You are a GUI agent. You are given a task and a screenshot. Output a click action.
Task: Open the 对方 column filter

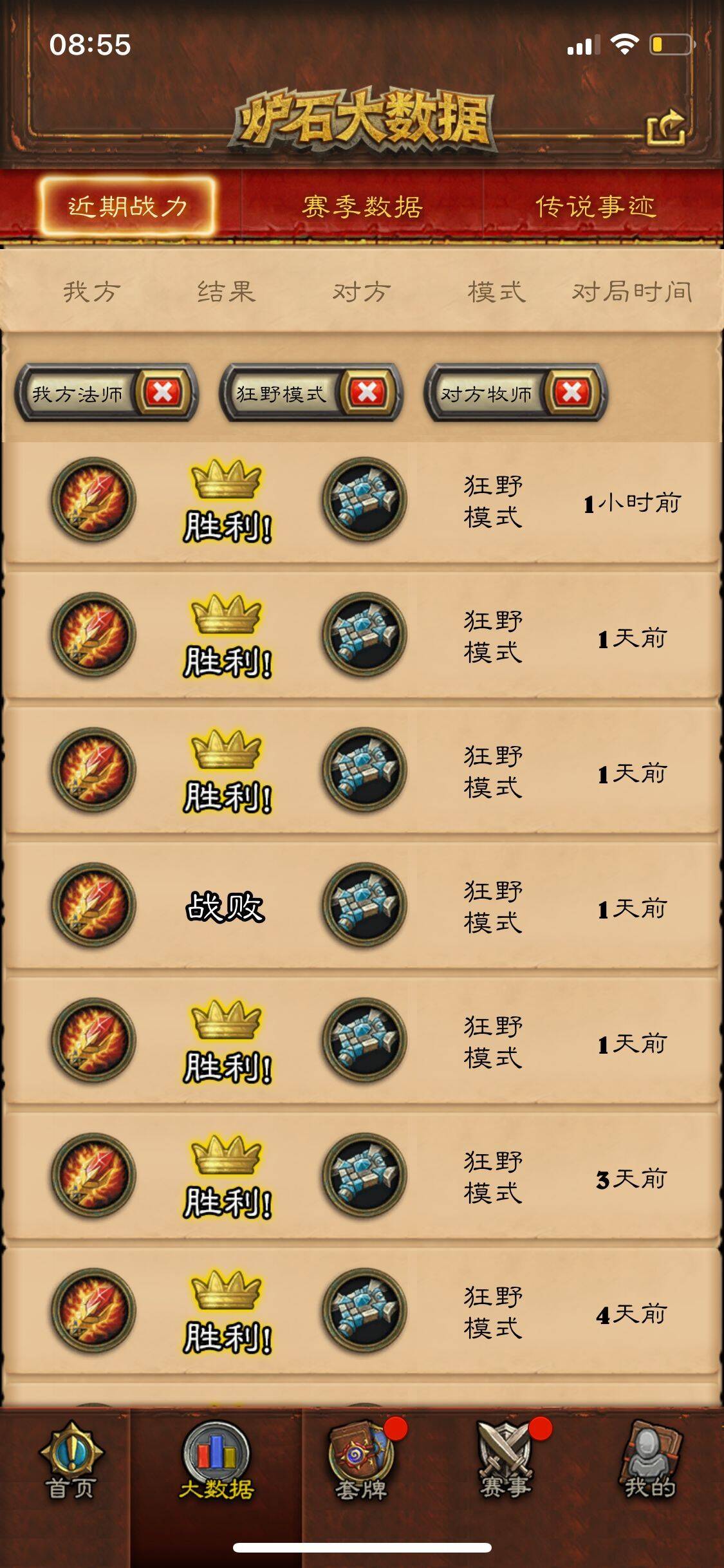pyautogui.click(x=362, y=292)
